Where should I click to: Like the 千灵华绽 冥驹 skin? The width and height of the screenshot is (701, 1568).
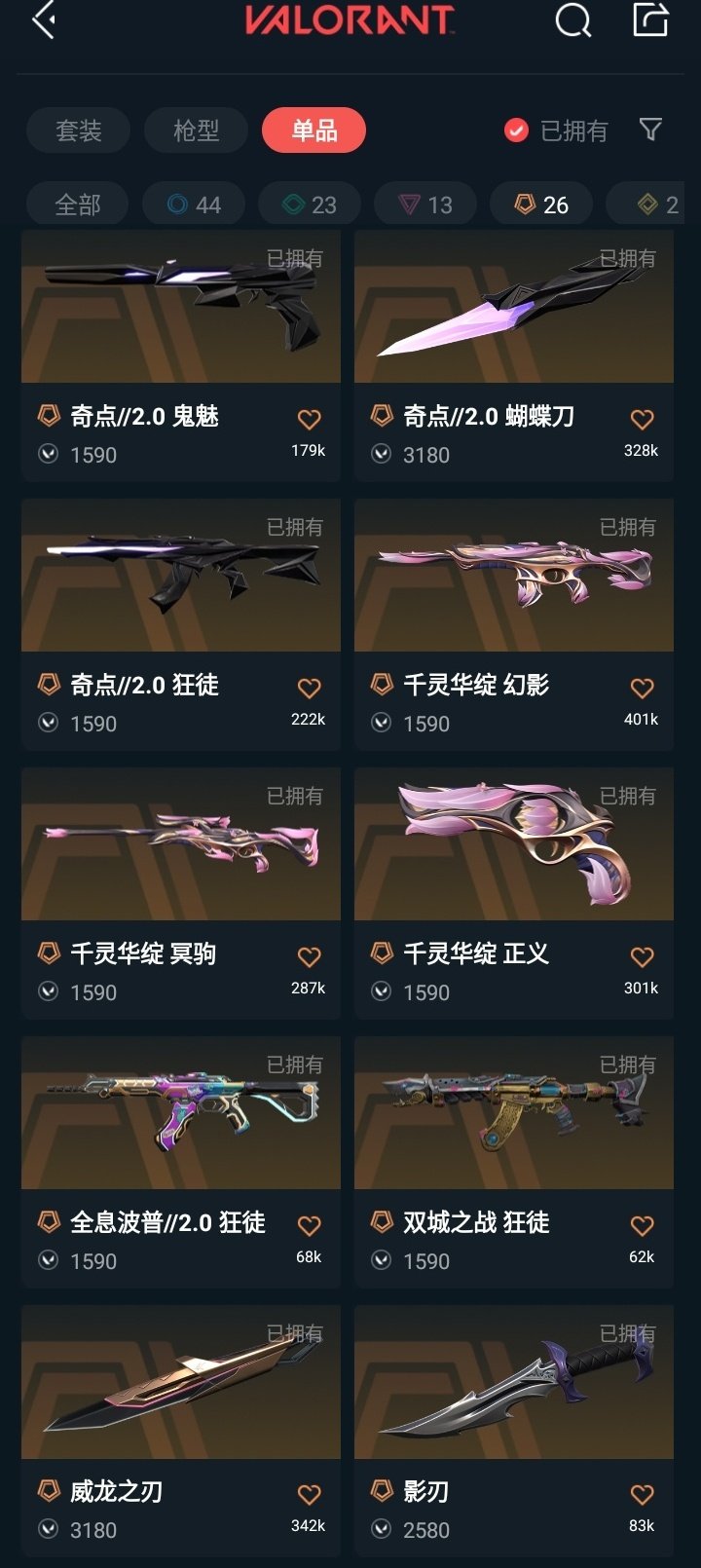tap(309, 957)
